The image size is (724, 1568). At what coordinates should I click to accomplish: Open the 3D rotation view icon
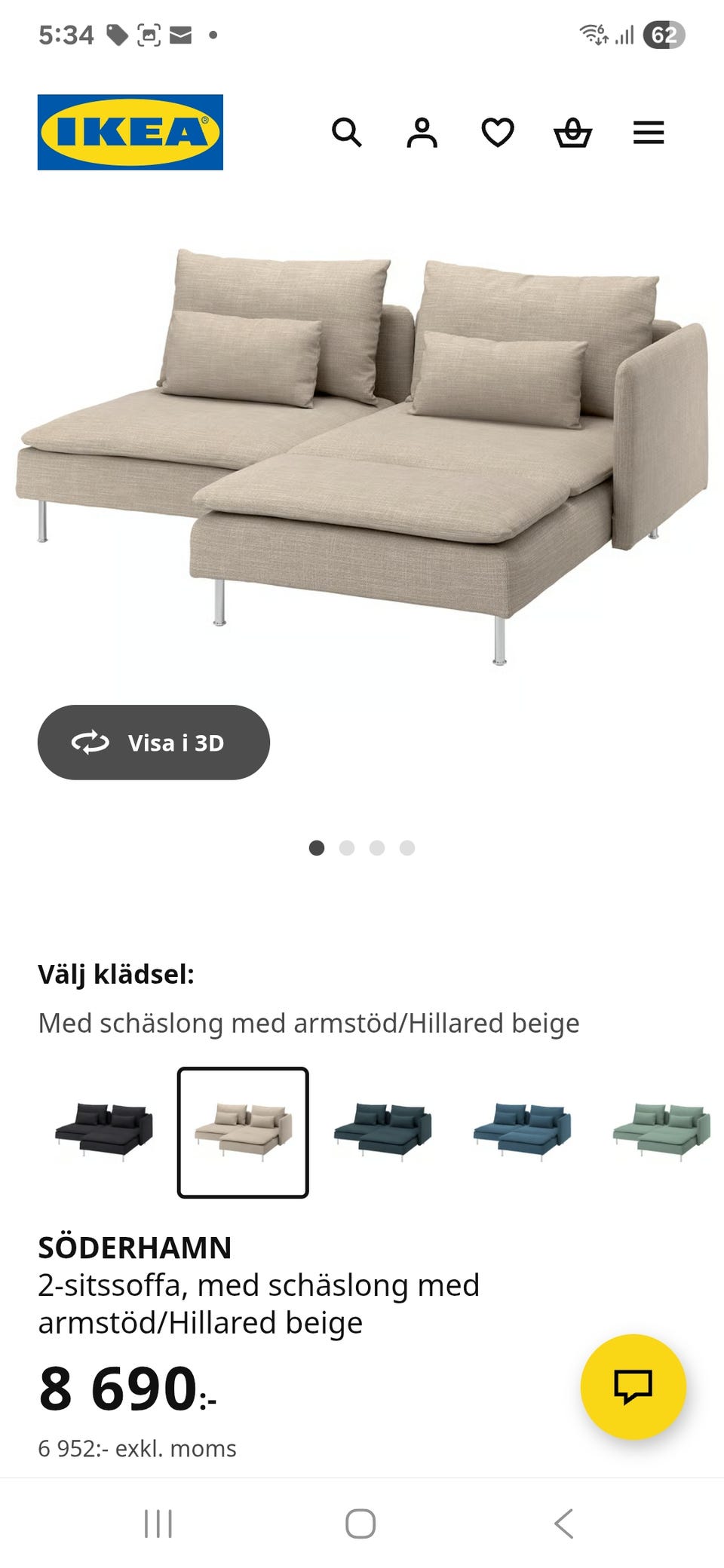click(x=90, y=742)
